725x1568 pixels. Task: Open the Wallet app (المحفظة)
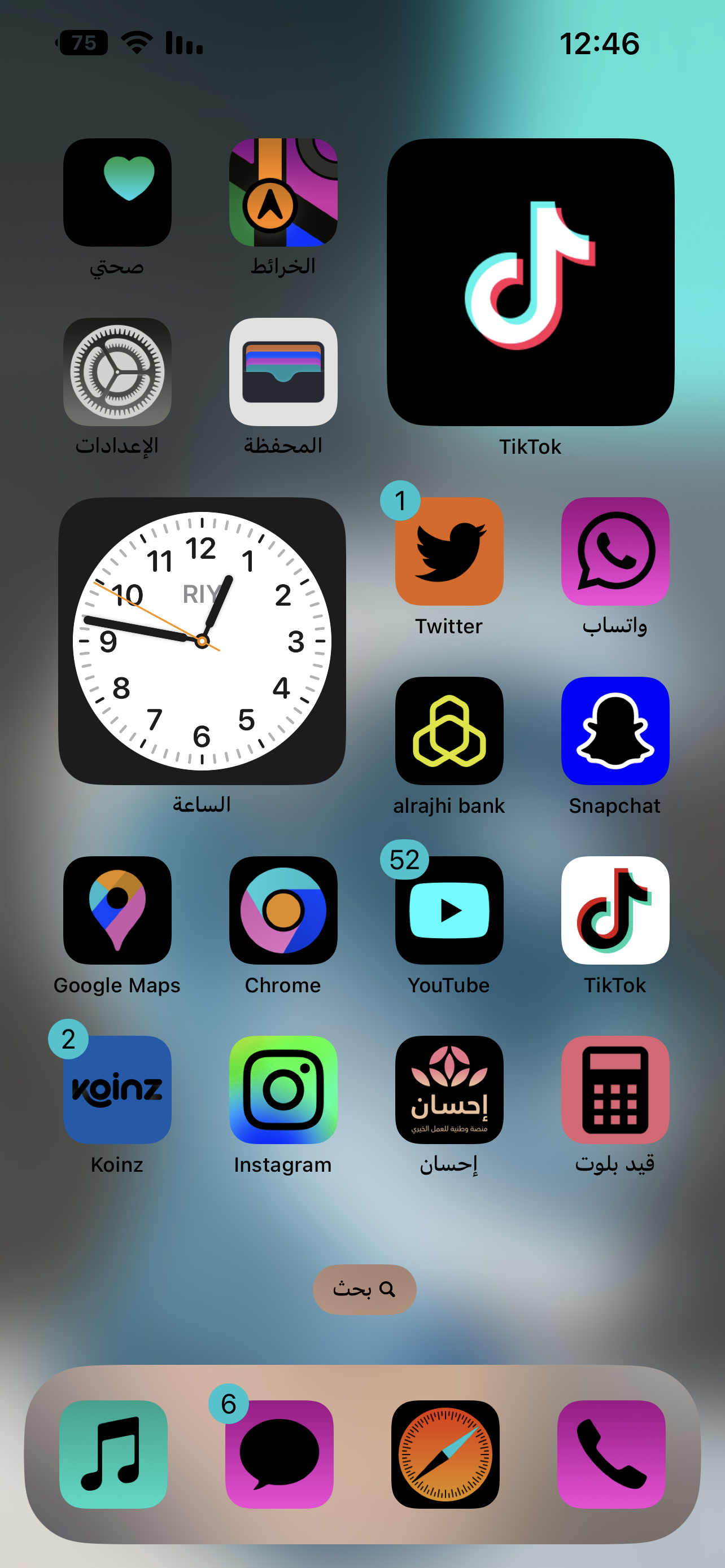pyautogui.click(x=283, y=372)
